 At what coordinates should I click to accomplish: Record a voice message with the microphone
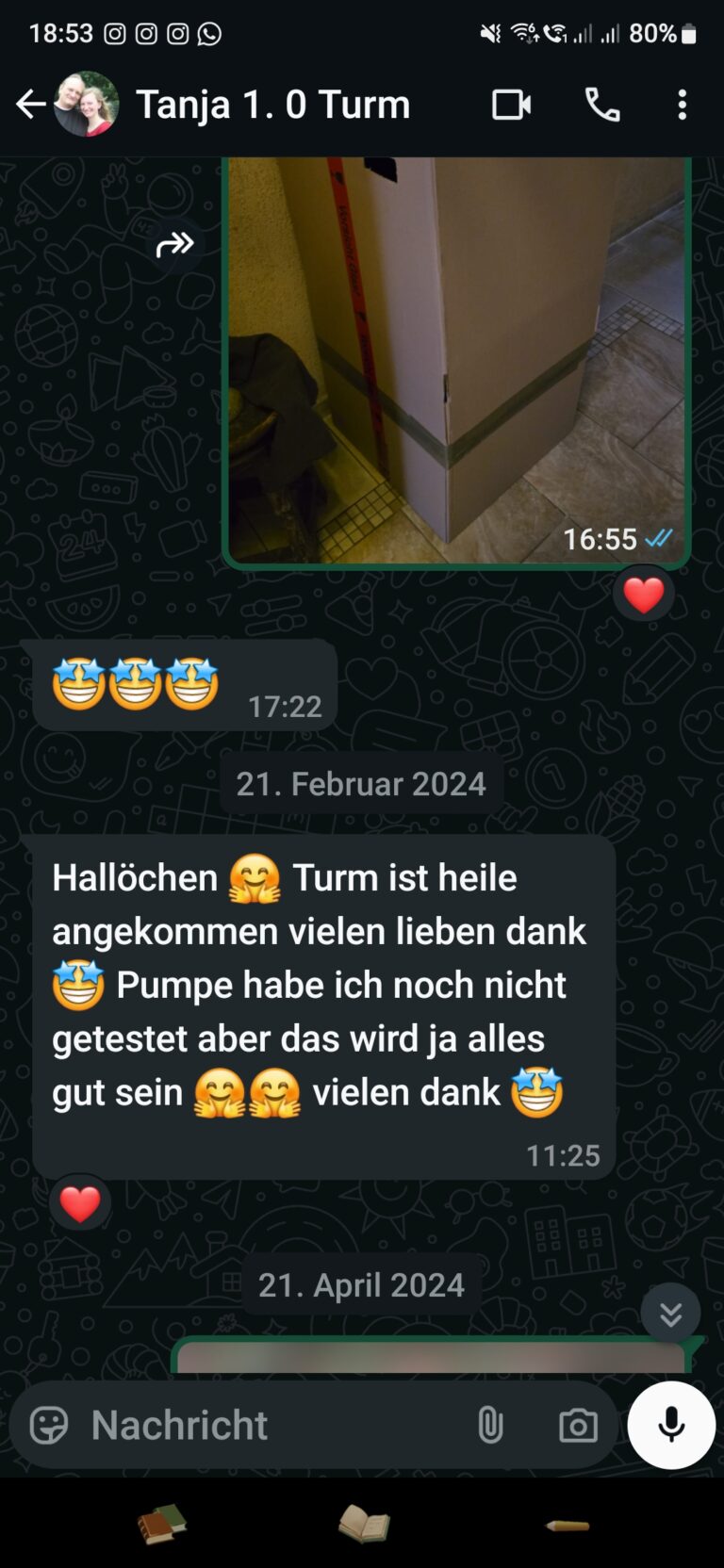coord(671,1426)
